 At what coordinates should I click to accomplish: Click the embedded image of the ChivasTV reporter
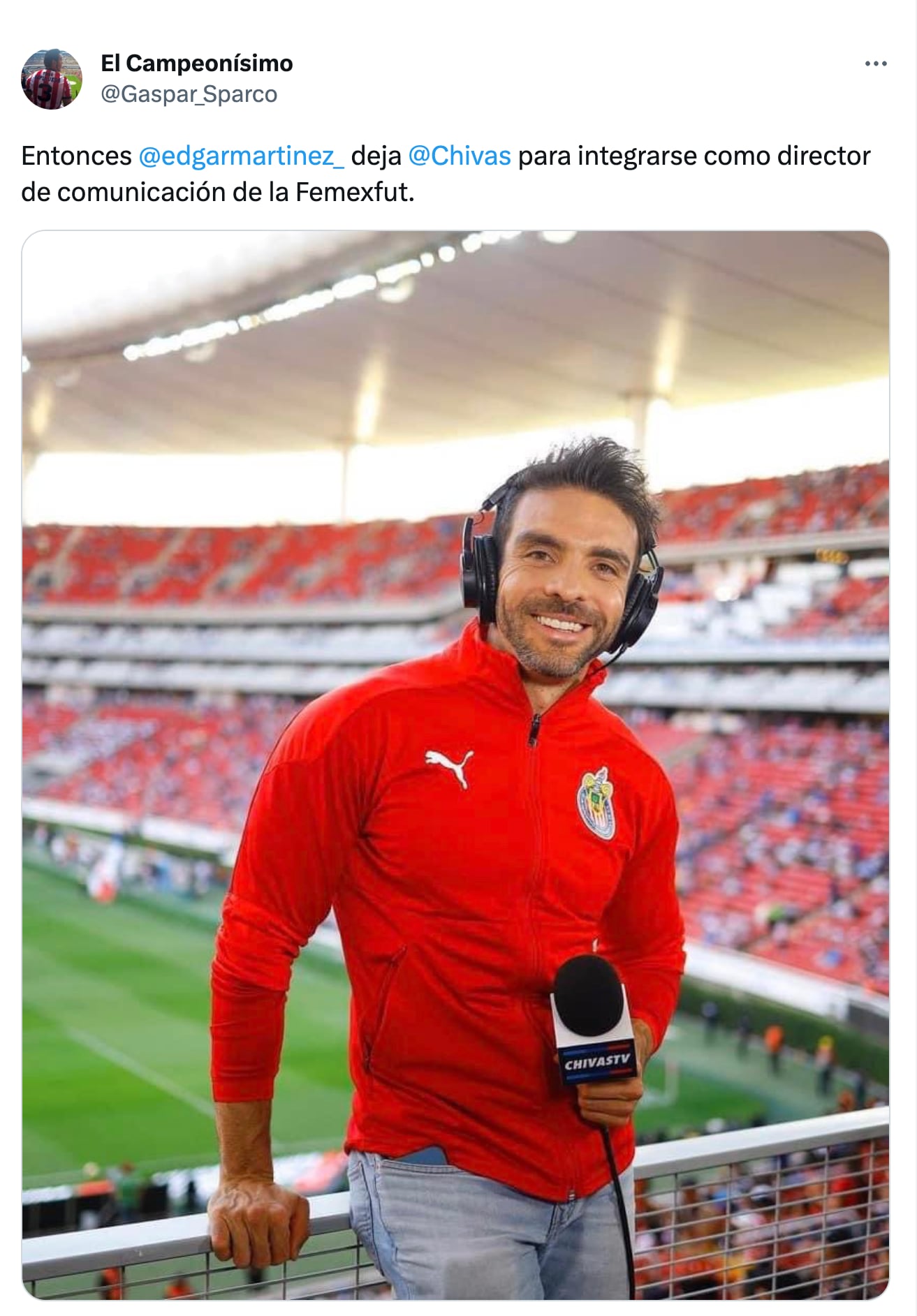pos(461,768)
